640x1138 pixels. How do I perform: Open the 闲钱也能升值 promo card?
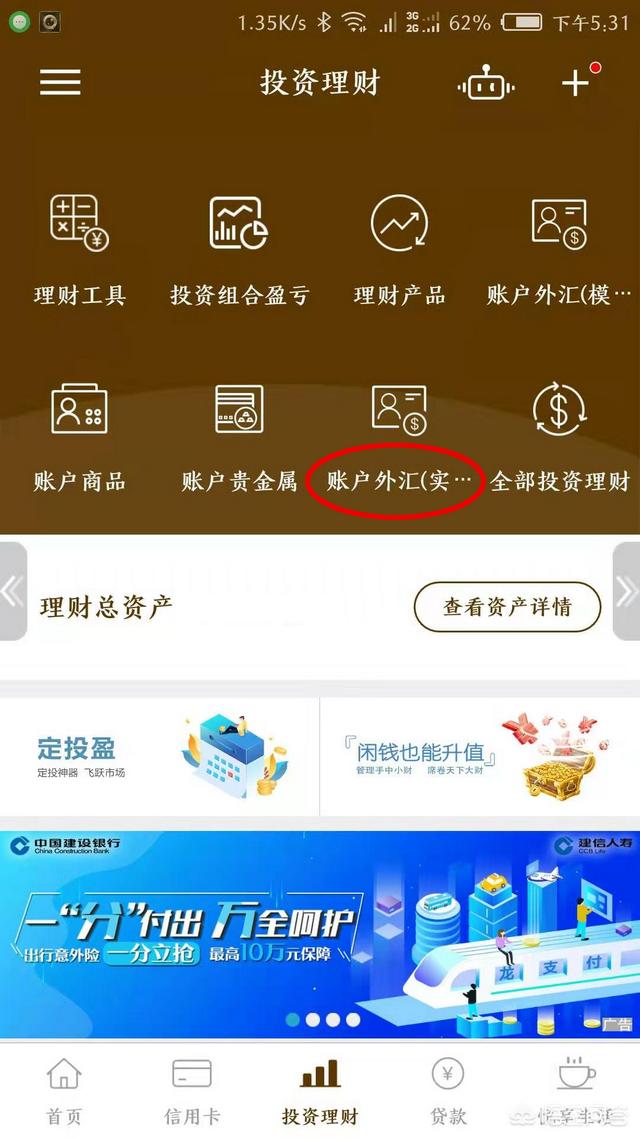coord(480,757)
